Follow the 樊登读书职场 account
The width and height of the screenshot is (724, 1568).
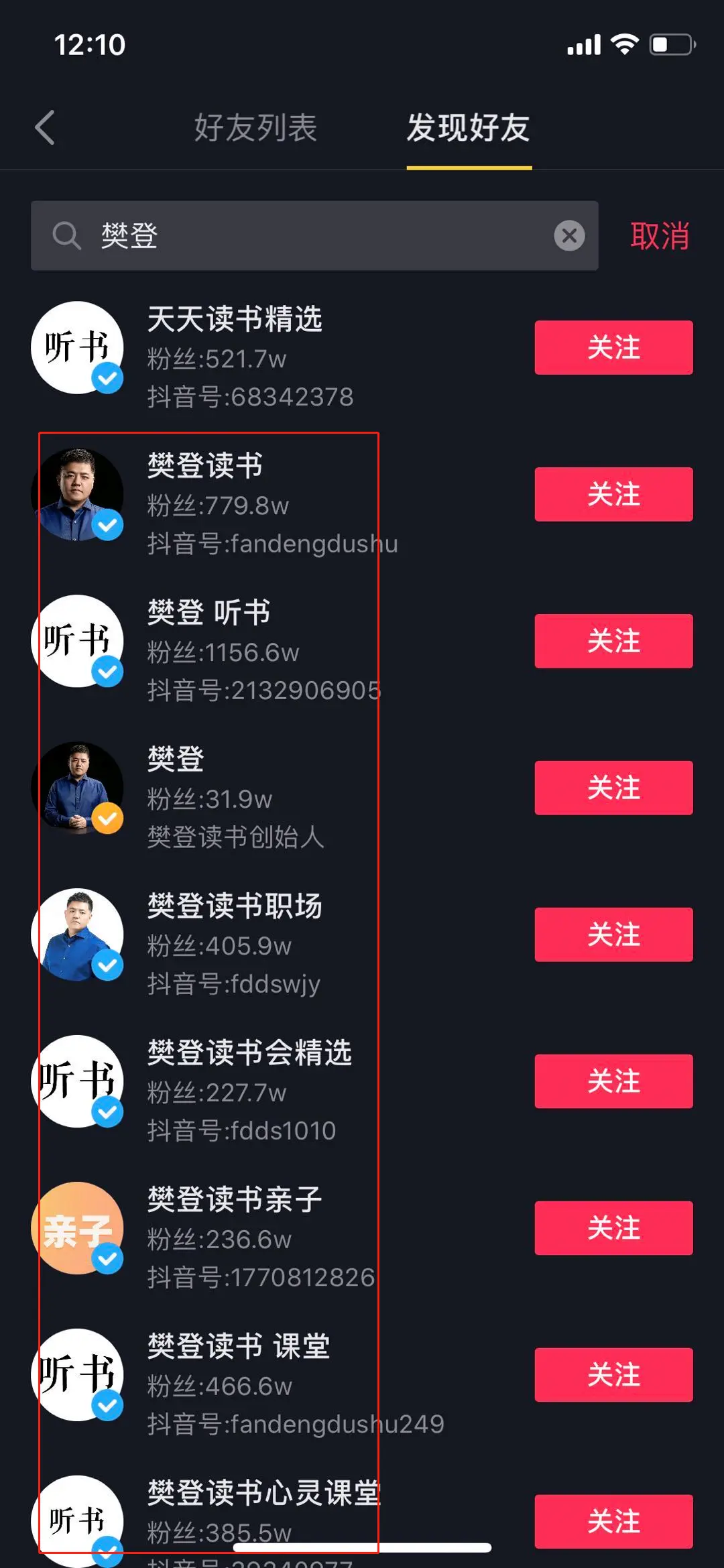click(613, 934)
